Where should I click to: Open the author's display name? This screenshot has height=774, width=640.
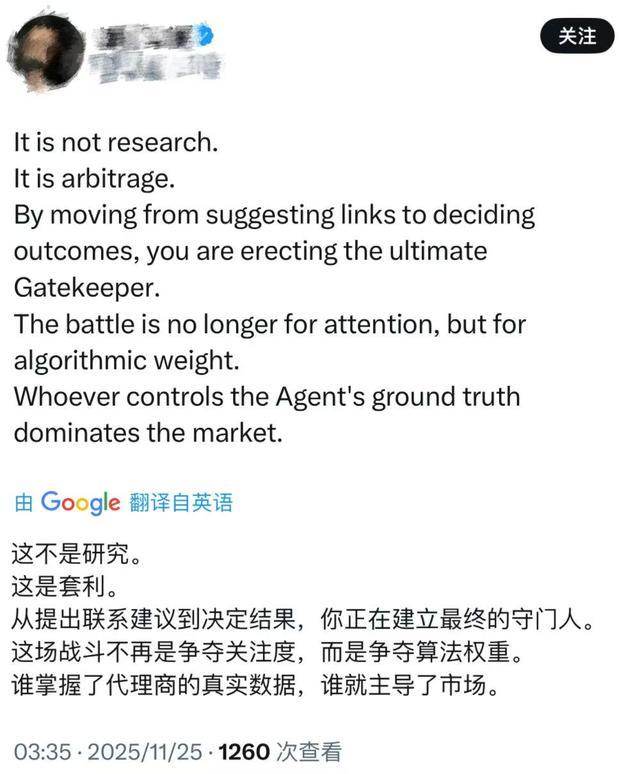pyautogui.click(x=148, y=38)
